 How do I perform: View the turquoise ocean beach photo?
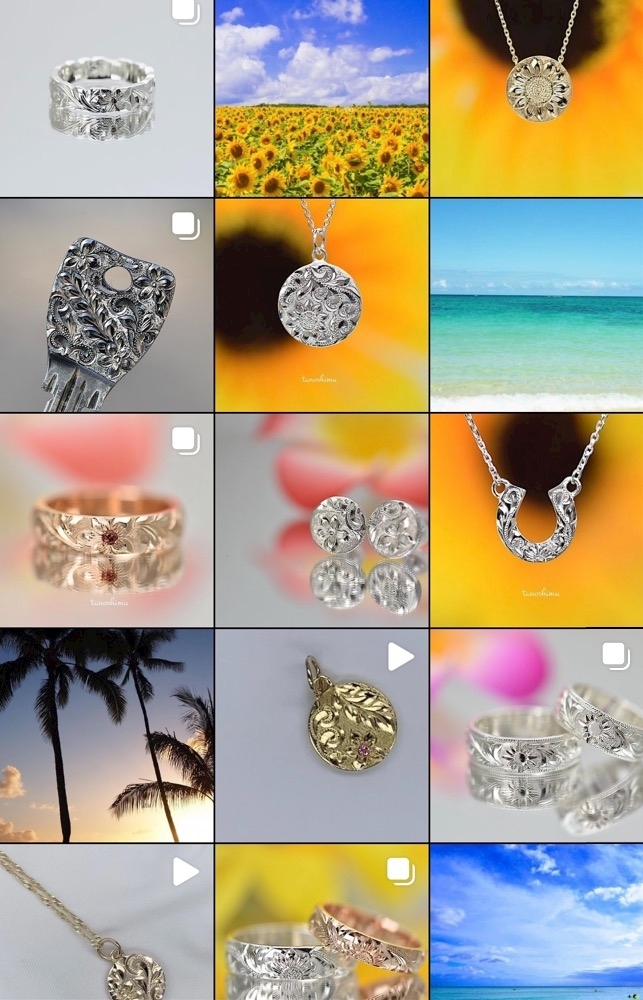pyautogui.click(x=537, y=305)
